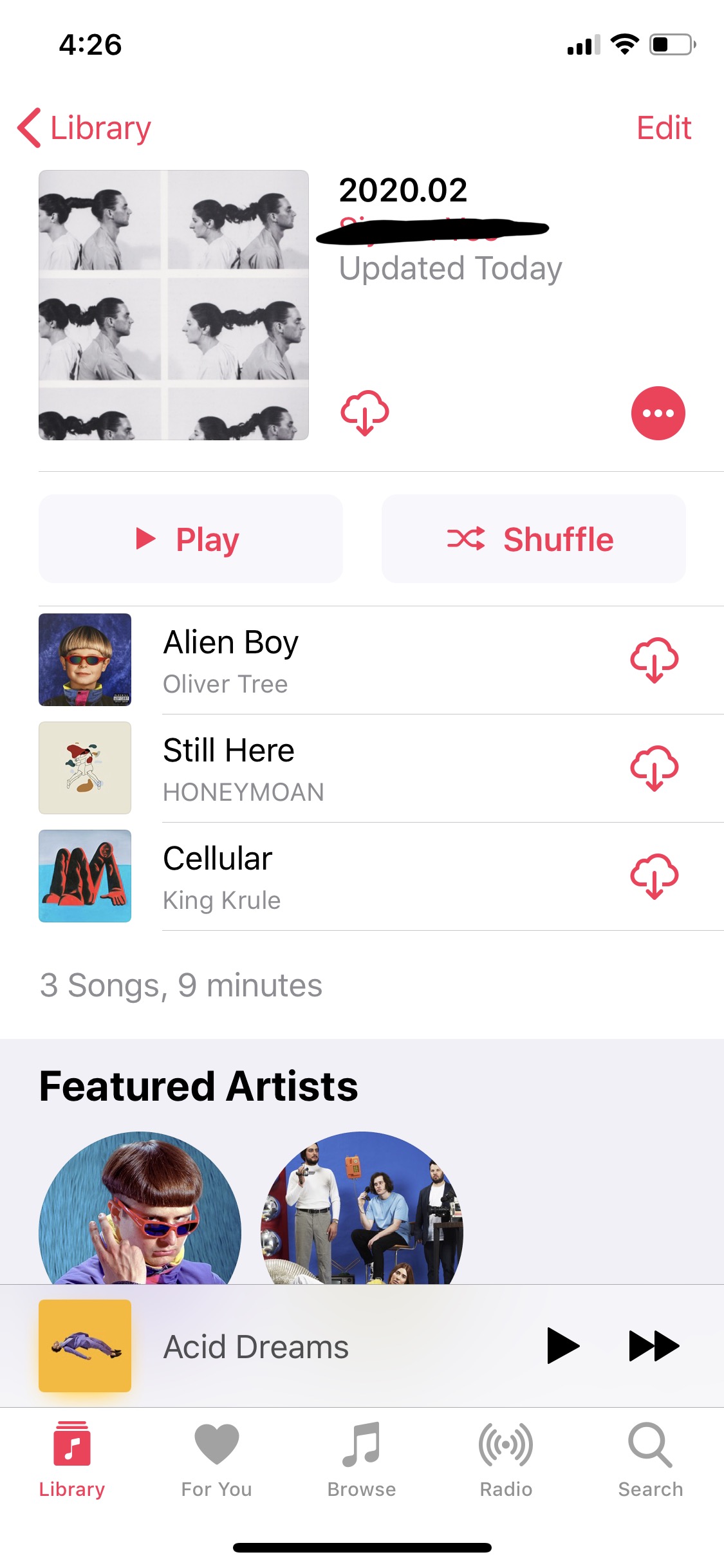This screenshot has height=1568, width=724.
Task: Resume playback of Acid Dreams
Action: (562, 1345)
